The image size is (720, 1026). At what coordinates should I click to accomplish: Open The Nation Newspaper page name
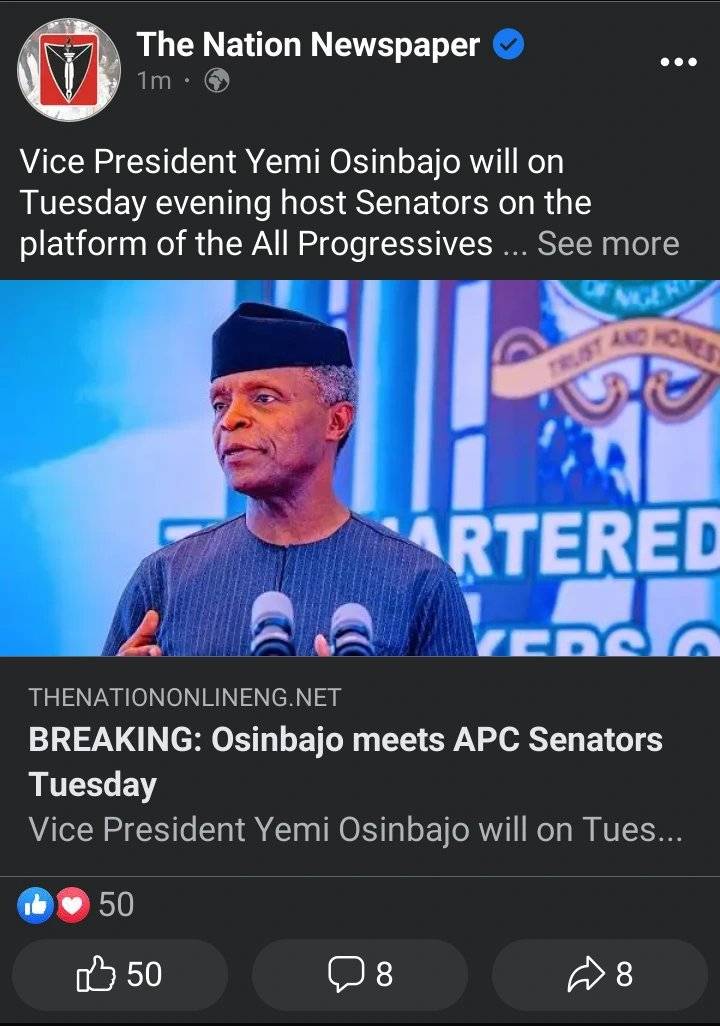tap(308, 45)
